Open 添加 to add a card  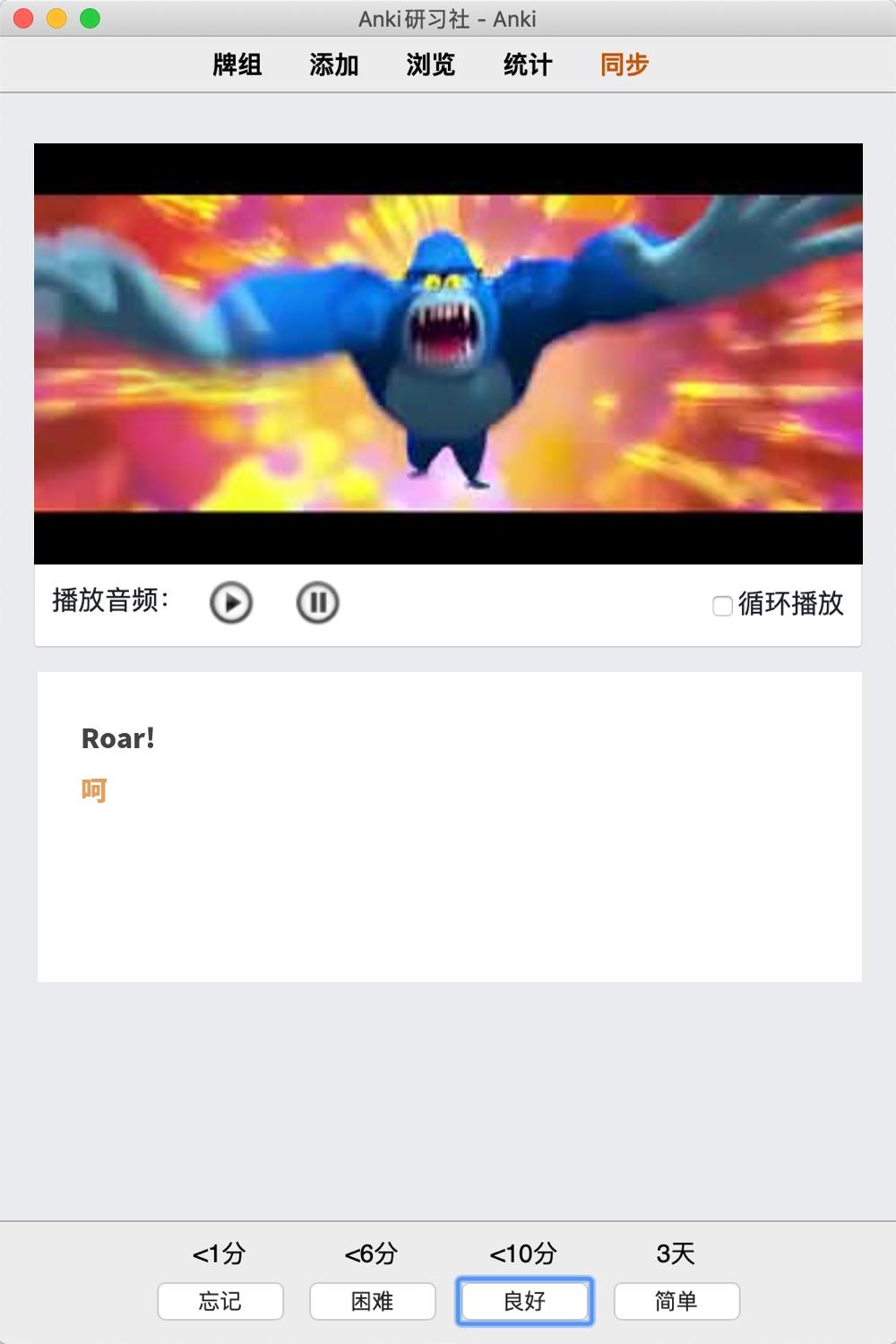pos(334,65)
